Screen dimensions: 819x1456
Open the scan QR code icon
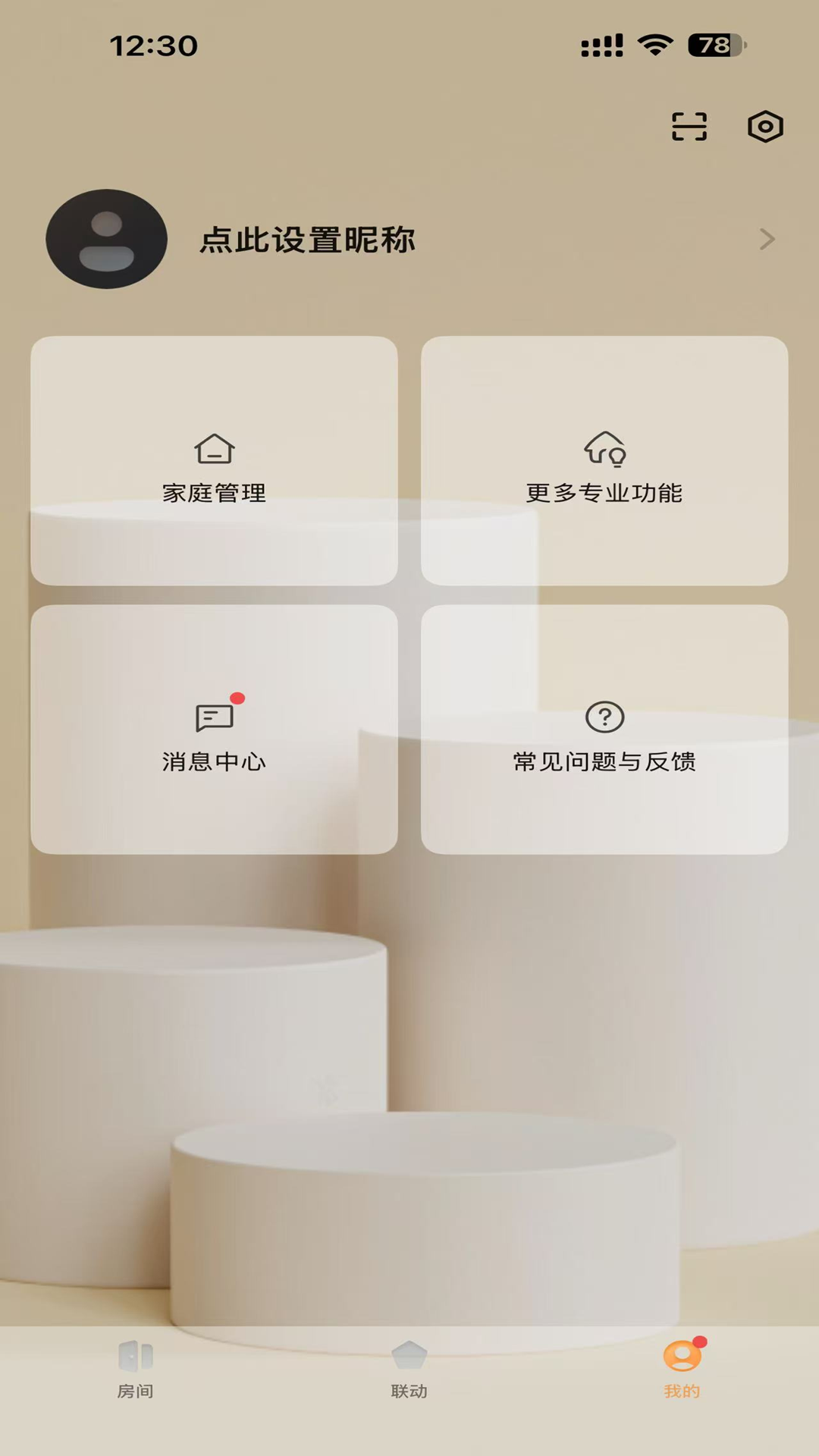689,127
